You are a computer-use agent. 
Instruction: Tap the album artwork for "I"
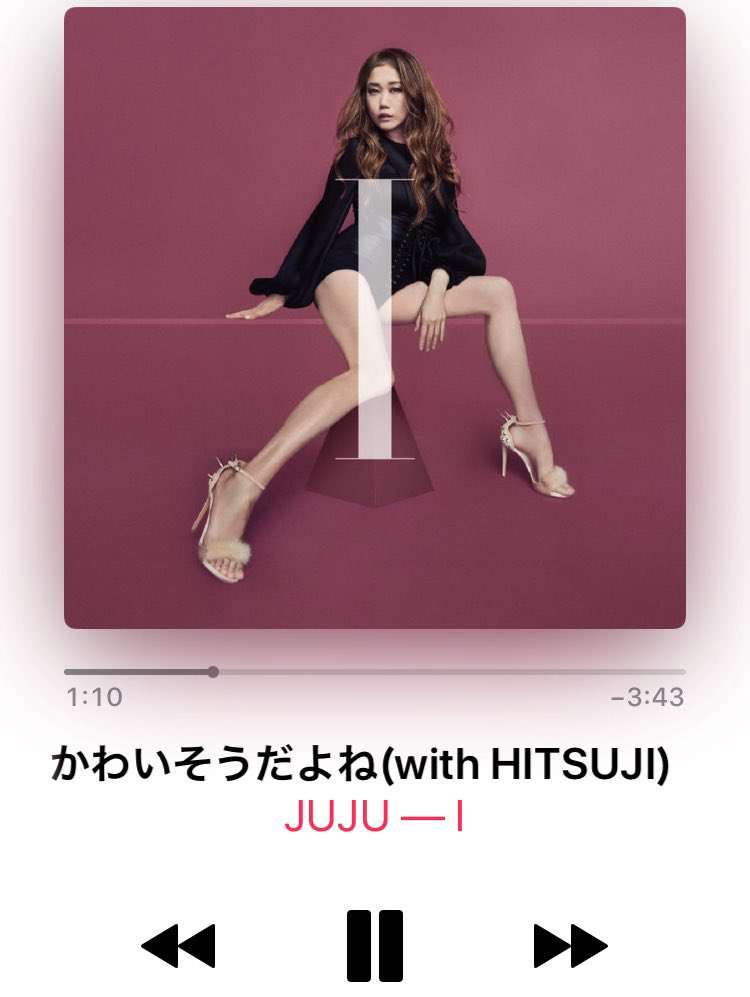[x=375, y=320]
